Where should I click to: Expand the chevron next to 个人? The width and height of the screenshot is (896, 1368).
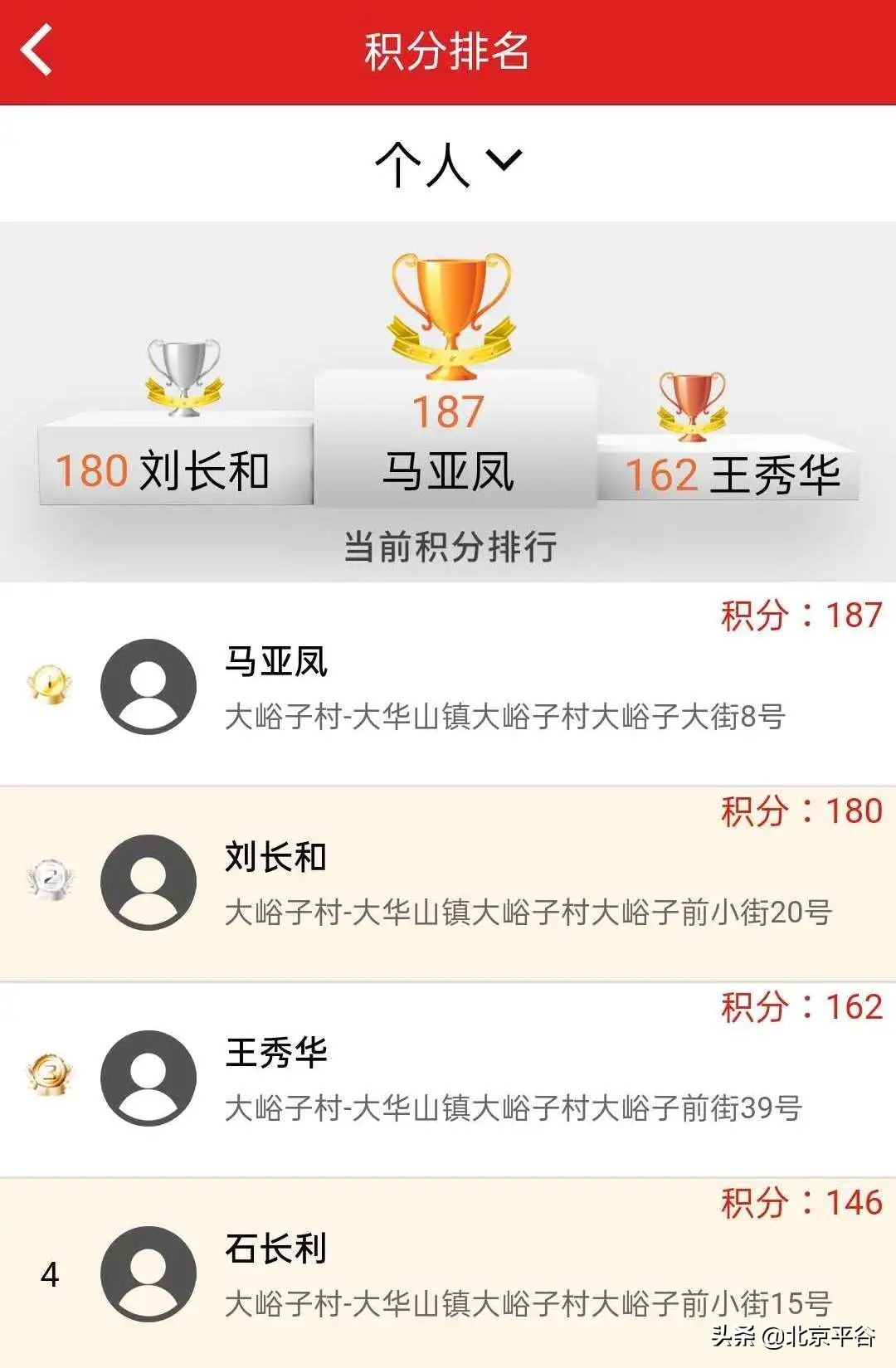click(504, 162)
